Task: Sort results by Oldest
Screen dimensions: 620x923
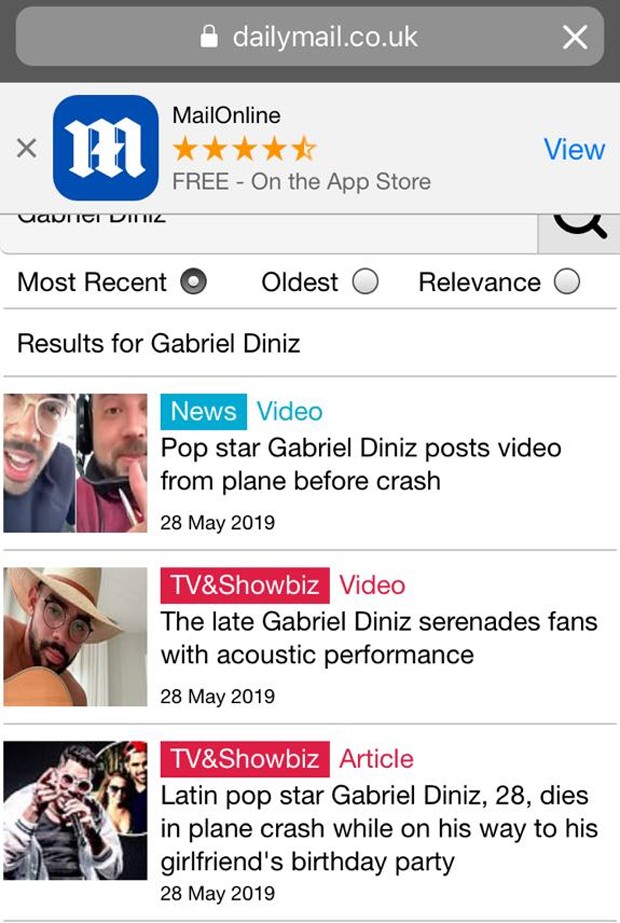Action: click(x=366, y=283)
